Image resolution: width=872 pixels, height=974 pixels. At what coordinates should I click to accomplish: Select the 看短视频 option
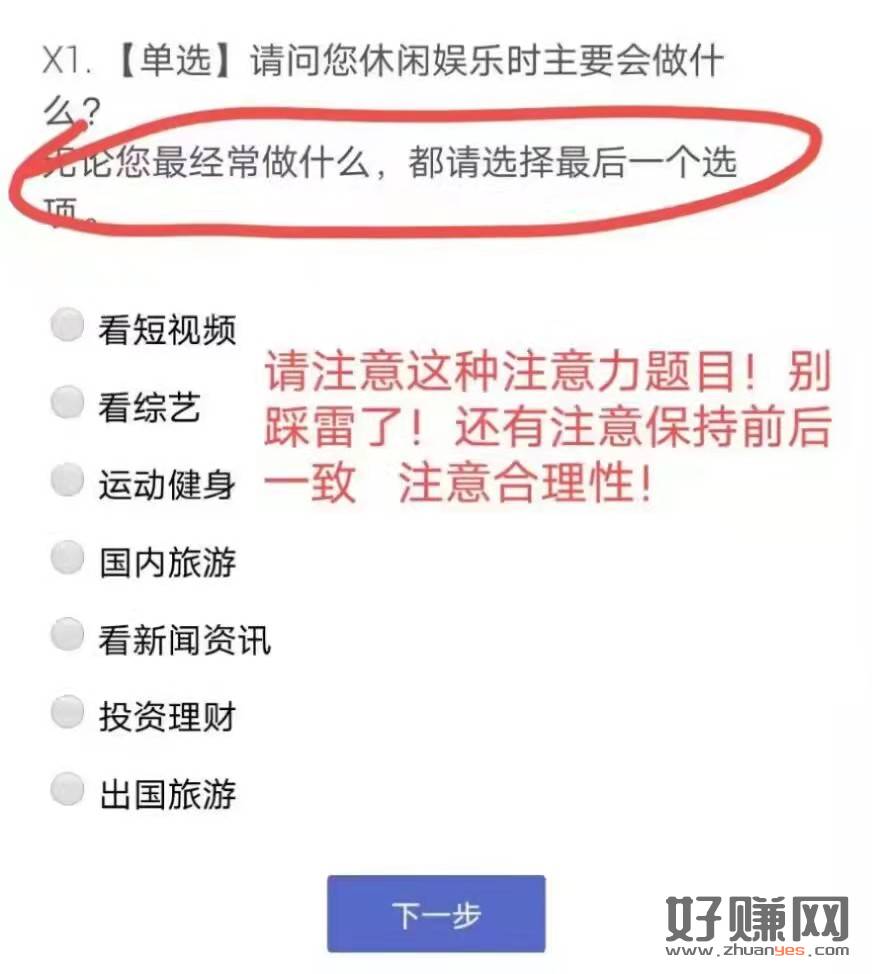coord(68,326)
